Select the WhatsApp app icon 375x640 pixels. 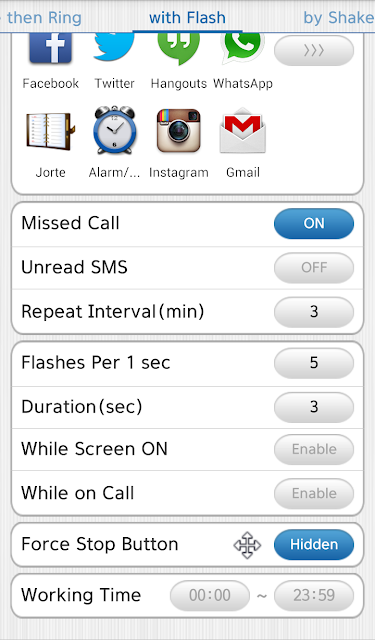[242, 49]
